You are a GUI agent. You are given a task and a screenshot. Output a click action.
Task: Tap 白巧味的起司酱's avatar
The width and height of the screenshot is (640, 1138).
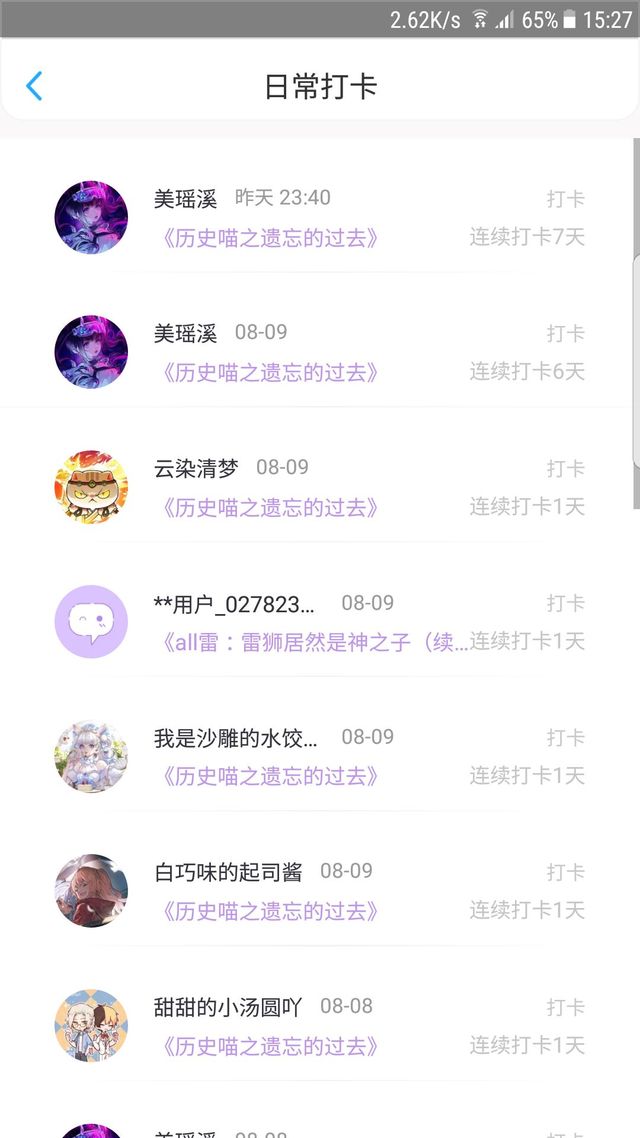pos(91,891)
